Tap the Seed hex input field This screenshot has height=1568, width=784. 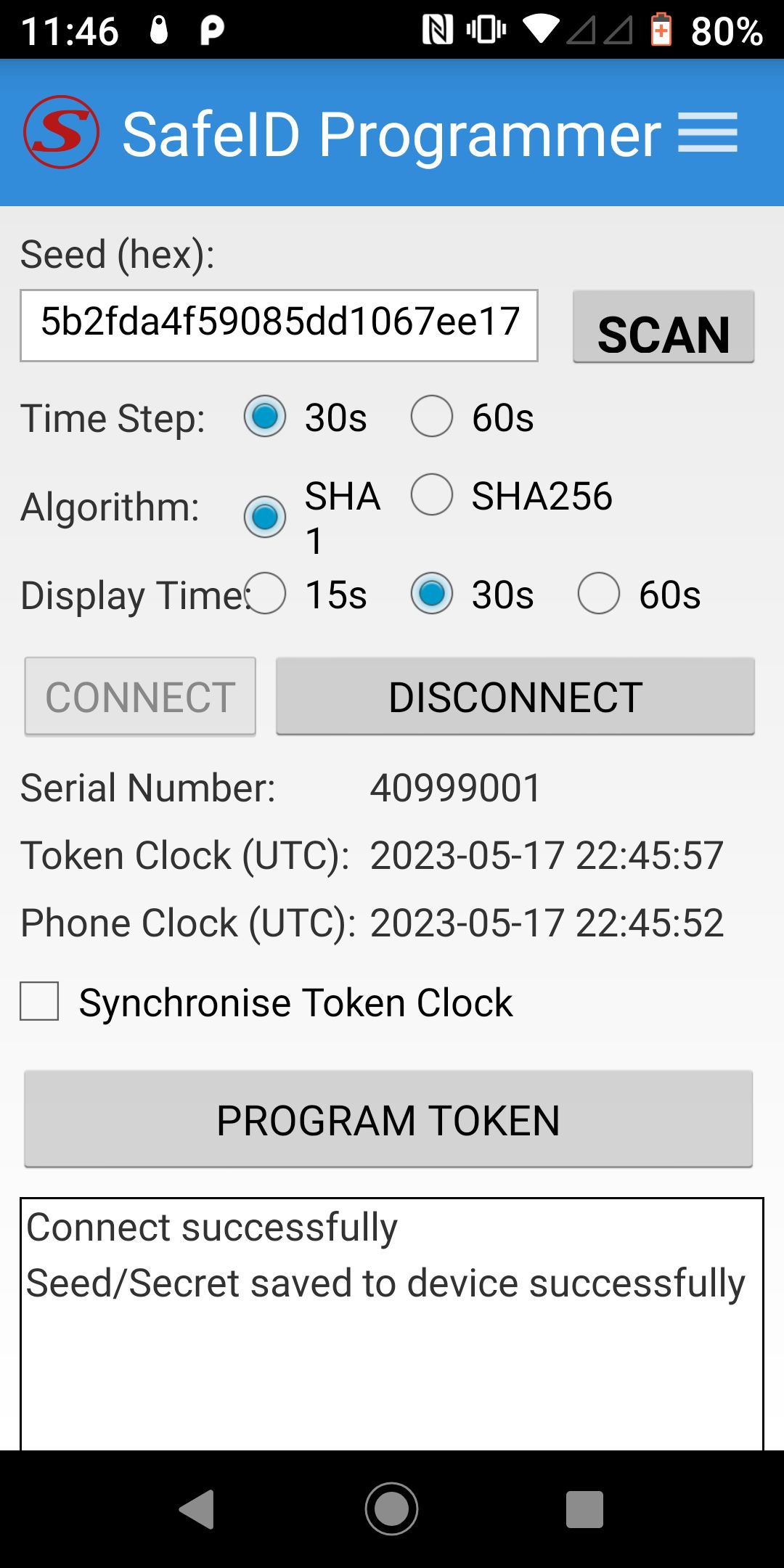pyautogui.click(x=279, y=324)
